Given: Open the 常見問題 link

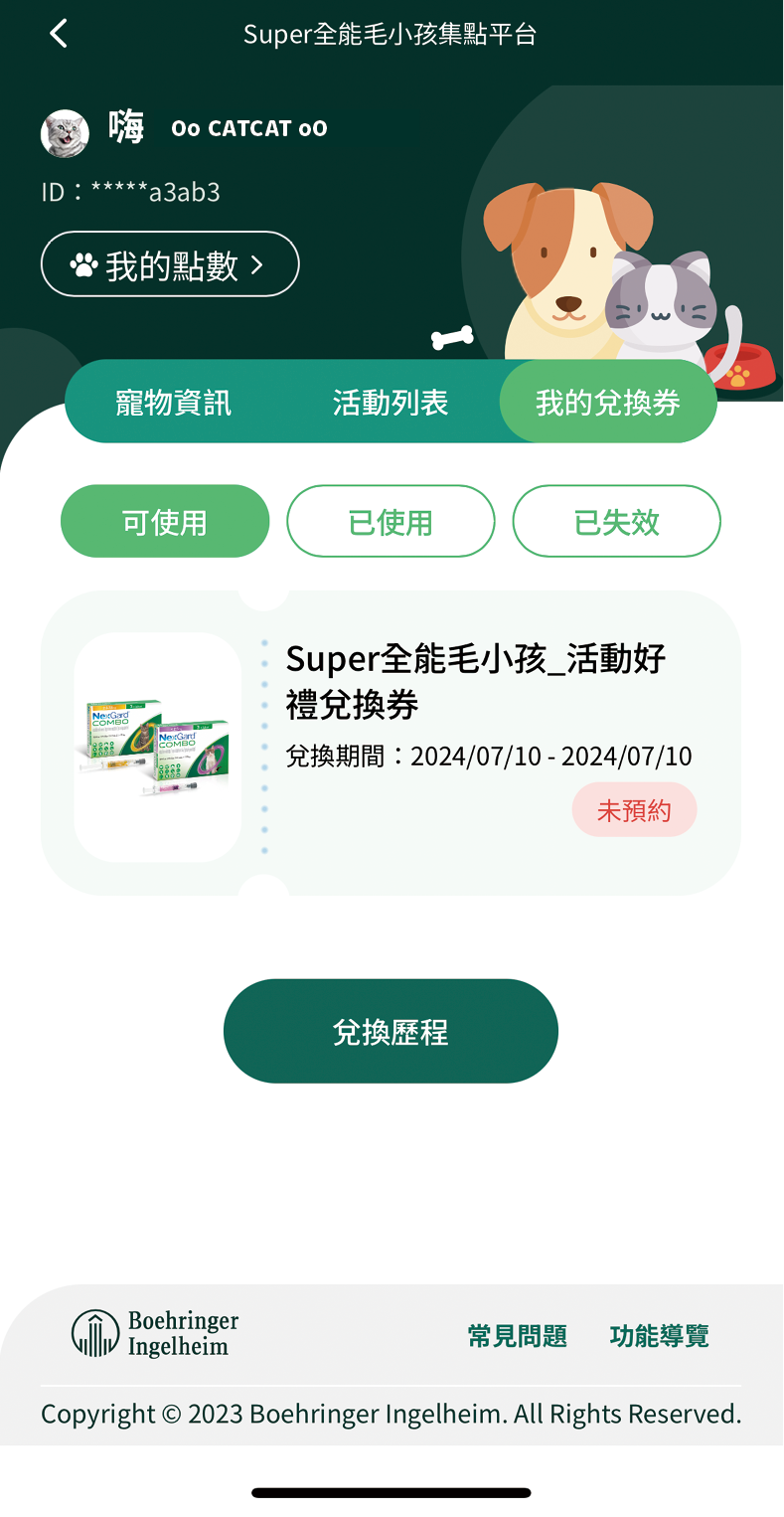Looking at the screenshot, I should (x=518, y=1336).
